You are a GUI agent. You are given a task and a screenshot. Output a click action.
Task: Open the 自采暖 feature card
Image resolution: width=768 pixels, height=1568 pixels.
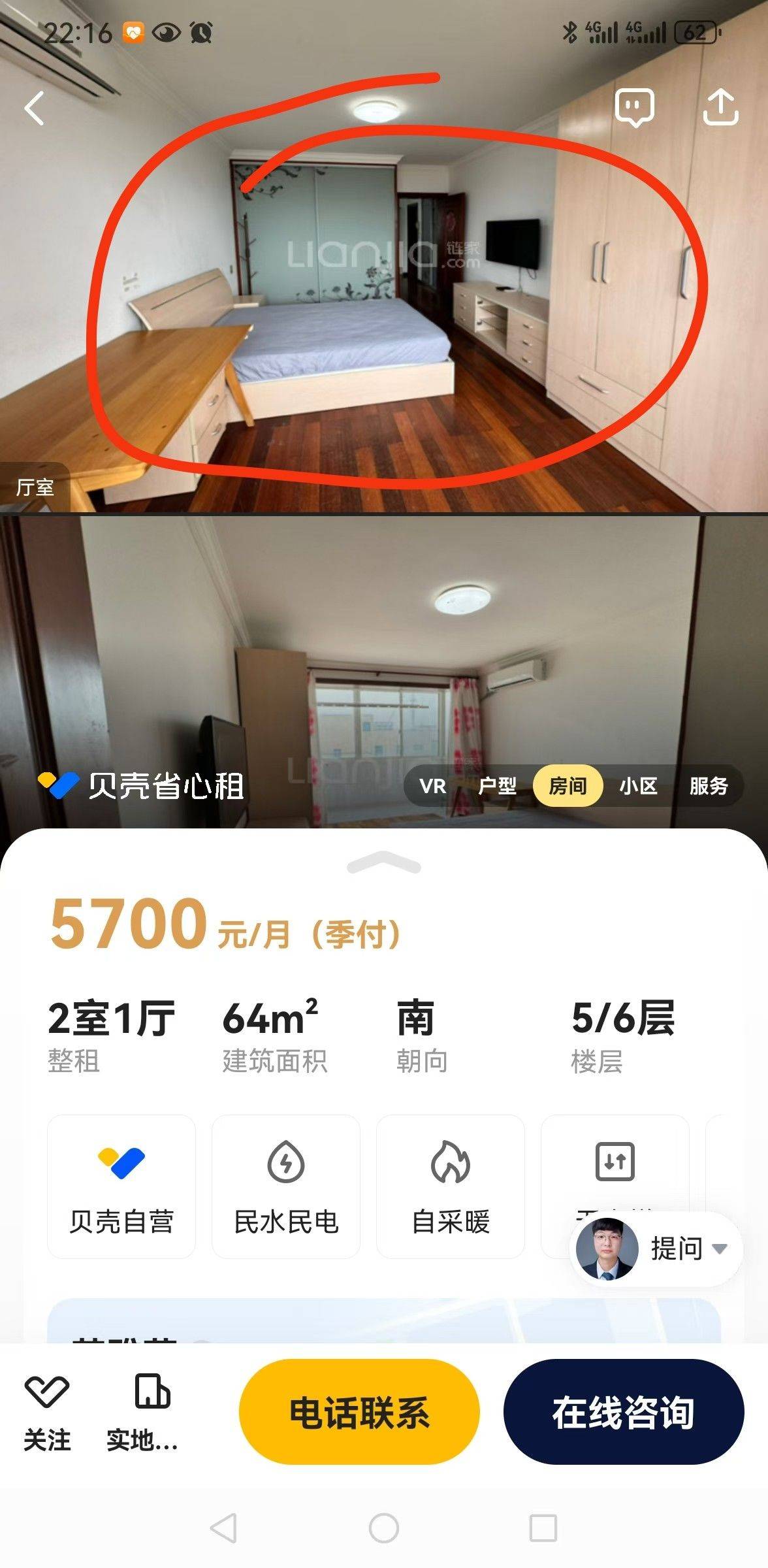(451, 1186)
